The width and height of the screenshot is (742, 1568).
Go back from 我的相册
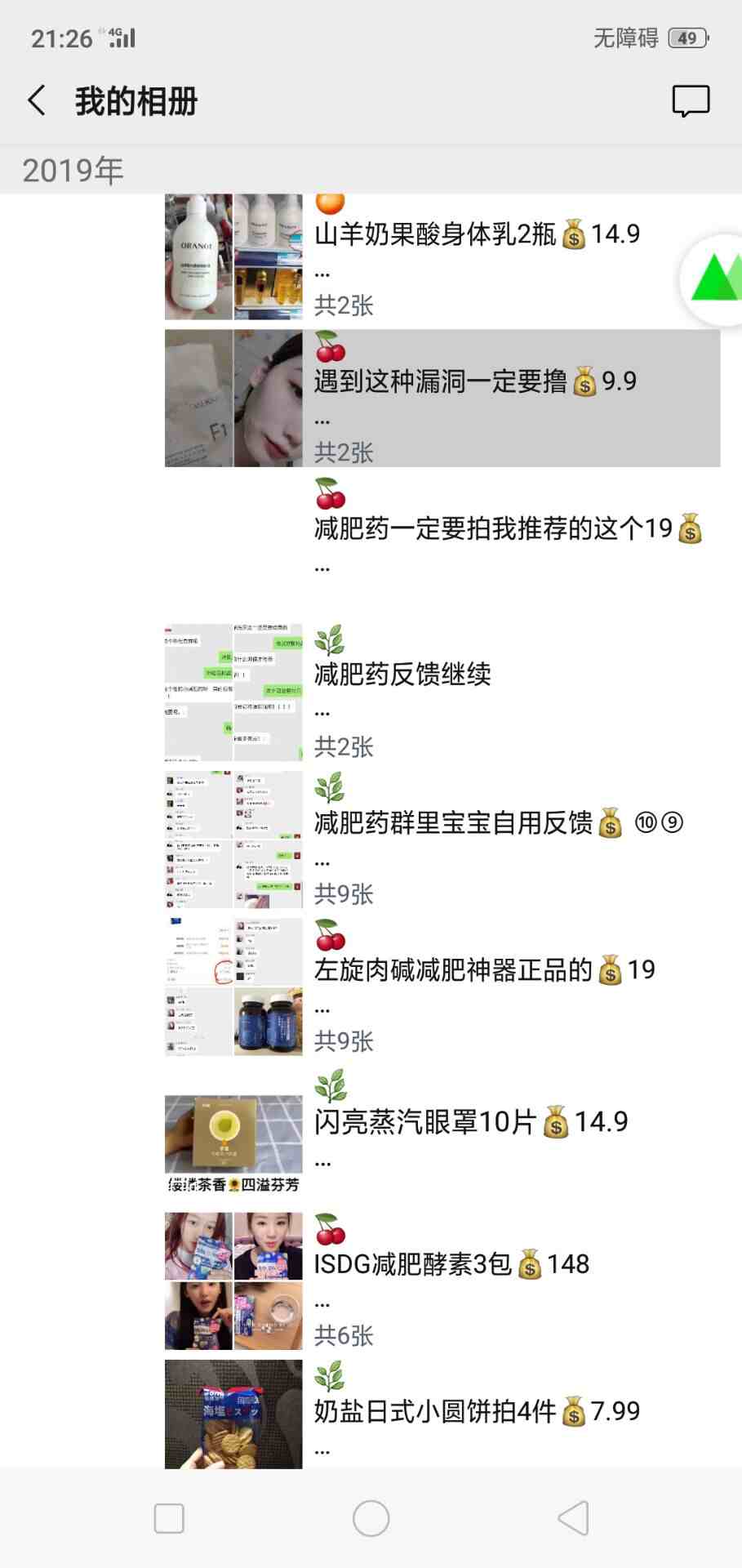click(37, 101)
